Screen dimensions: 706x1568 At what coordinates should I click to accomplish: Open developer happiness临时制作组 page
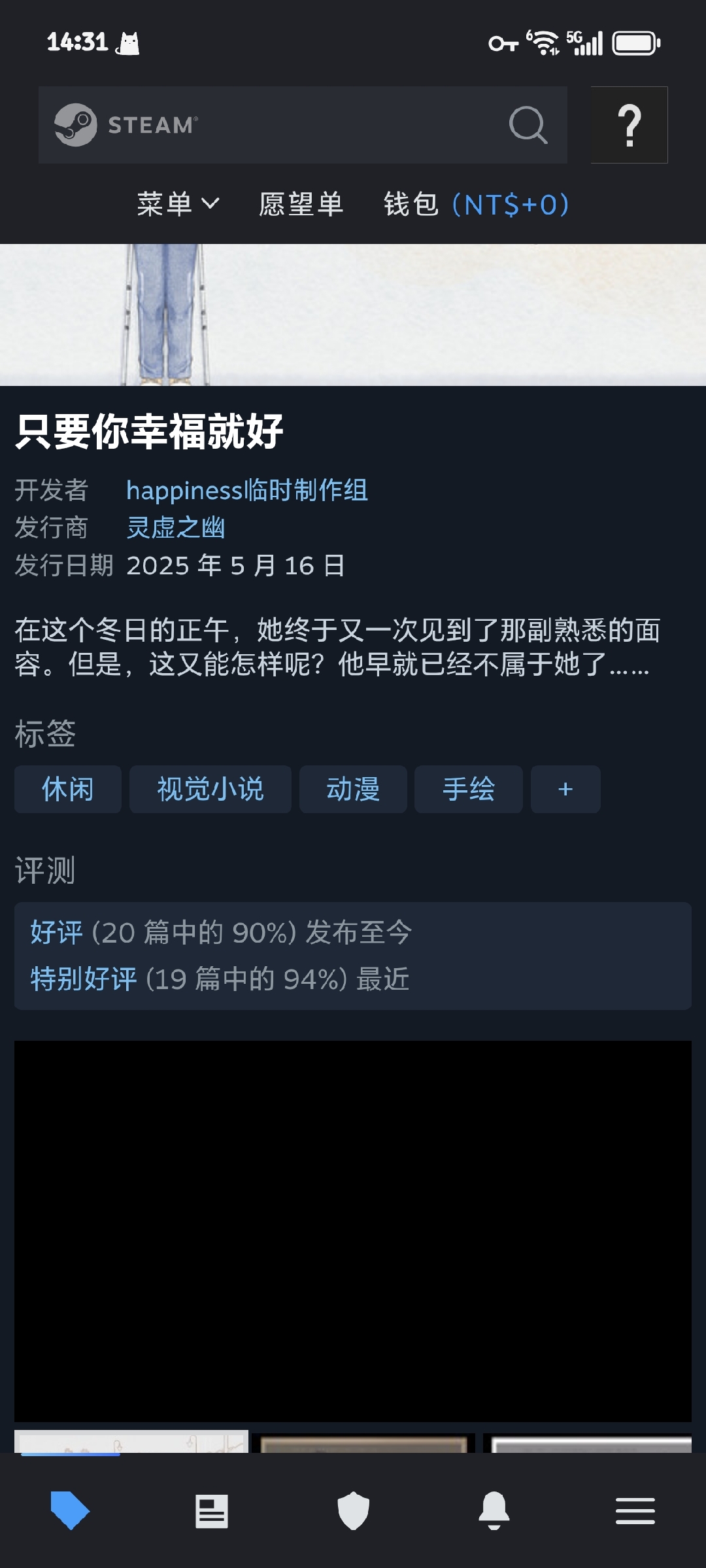click(x=247, y=491)
